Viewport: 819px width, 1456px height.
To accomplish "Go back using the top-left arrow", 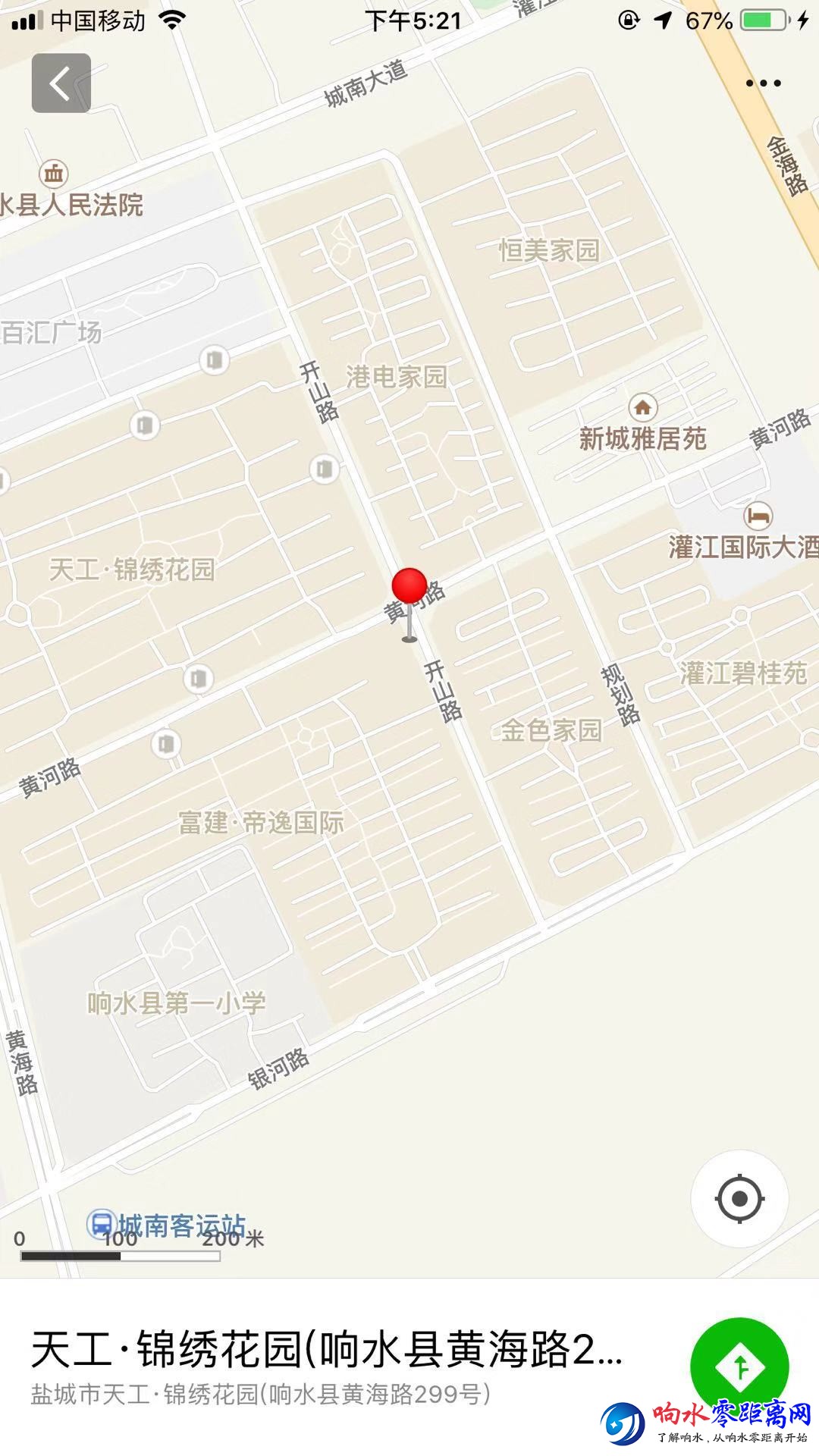I will [61, 83].
